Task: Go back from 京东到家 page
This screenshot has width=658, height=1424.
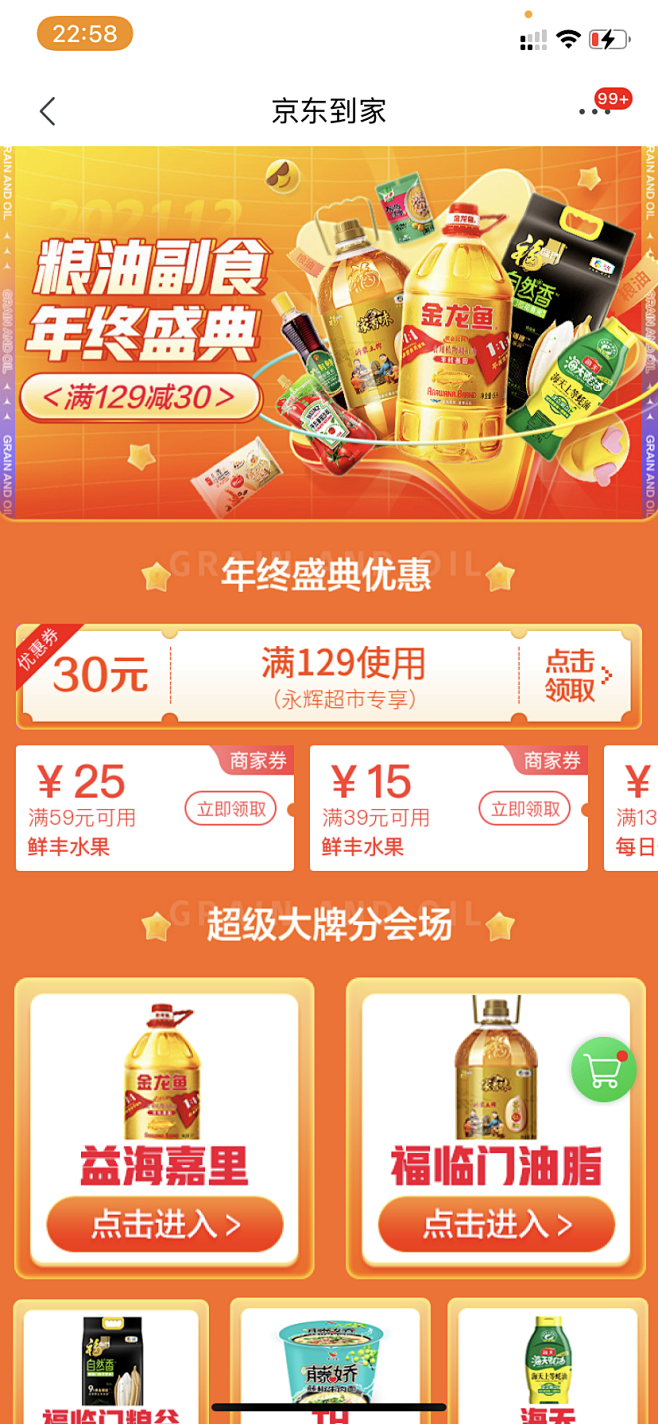Action: [x=47, y=111]
